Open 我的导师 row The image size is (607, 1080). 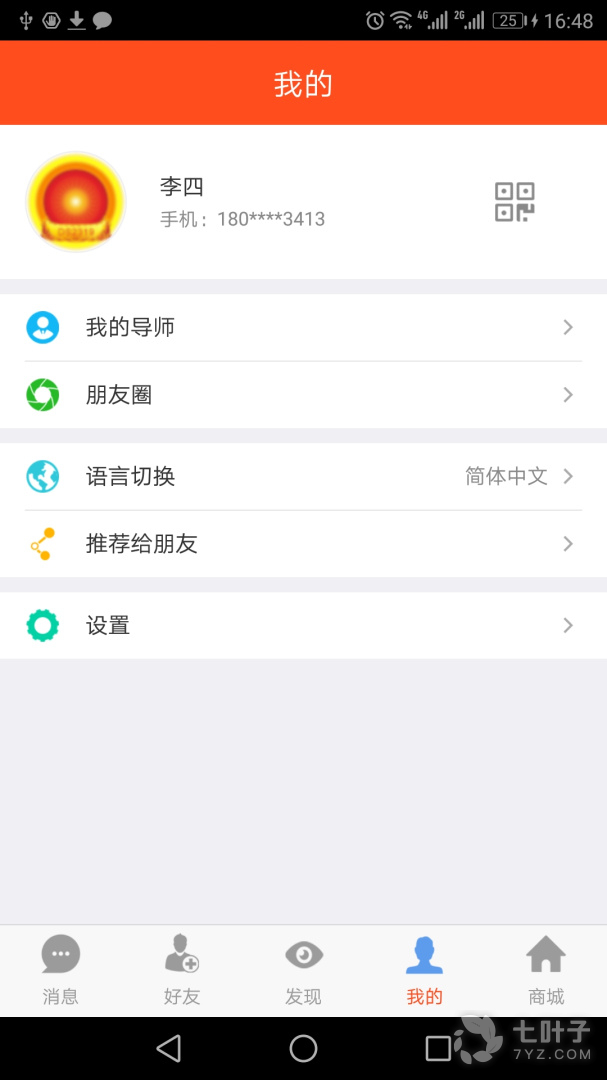[303, 327]
